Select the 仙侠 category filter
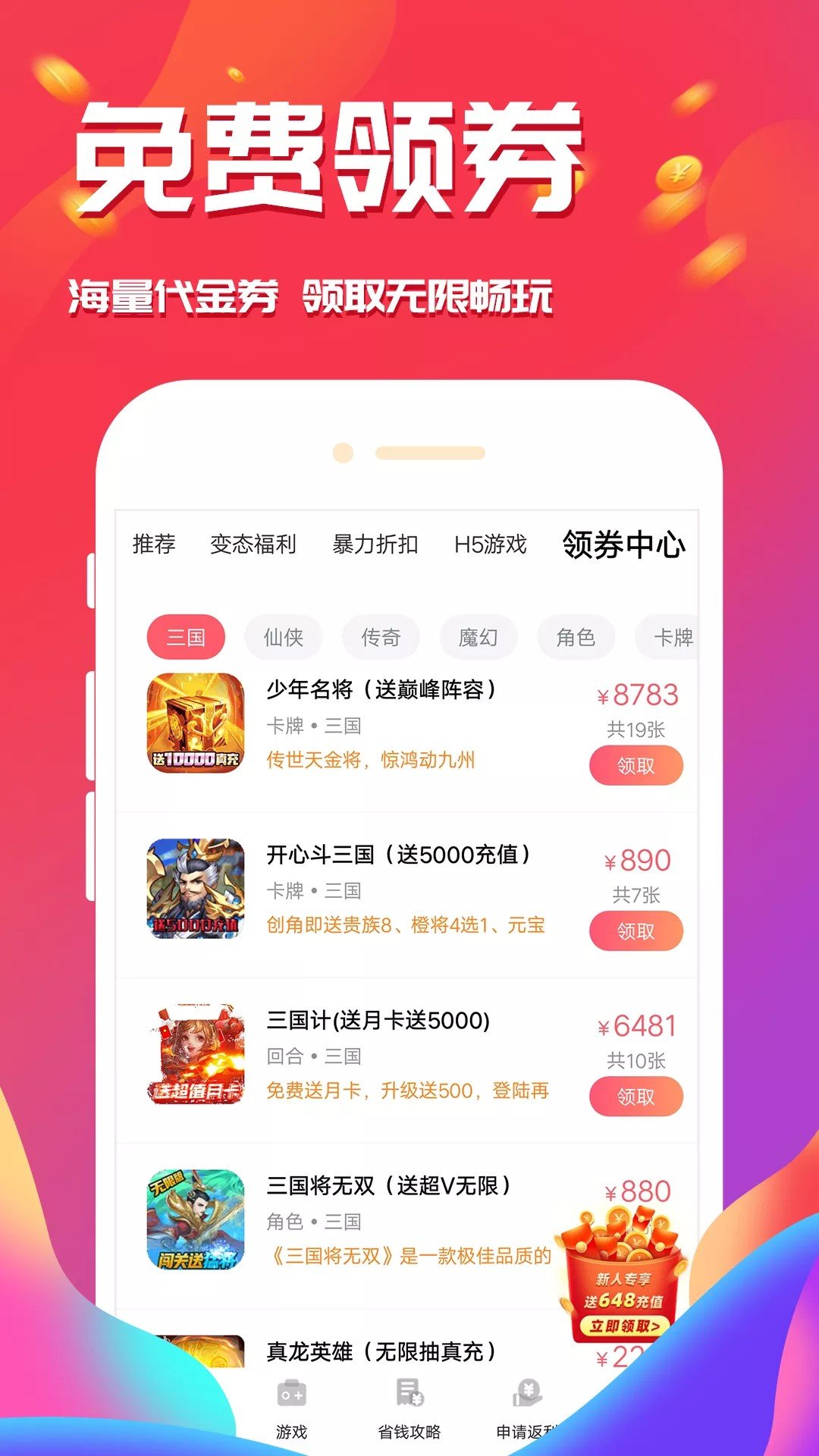This screenshot has height=1456, width=819. point(283,637)
